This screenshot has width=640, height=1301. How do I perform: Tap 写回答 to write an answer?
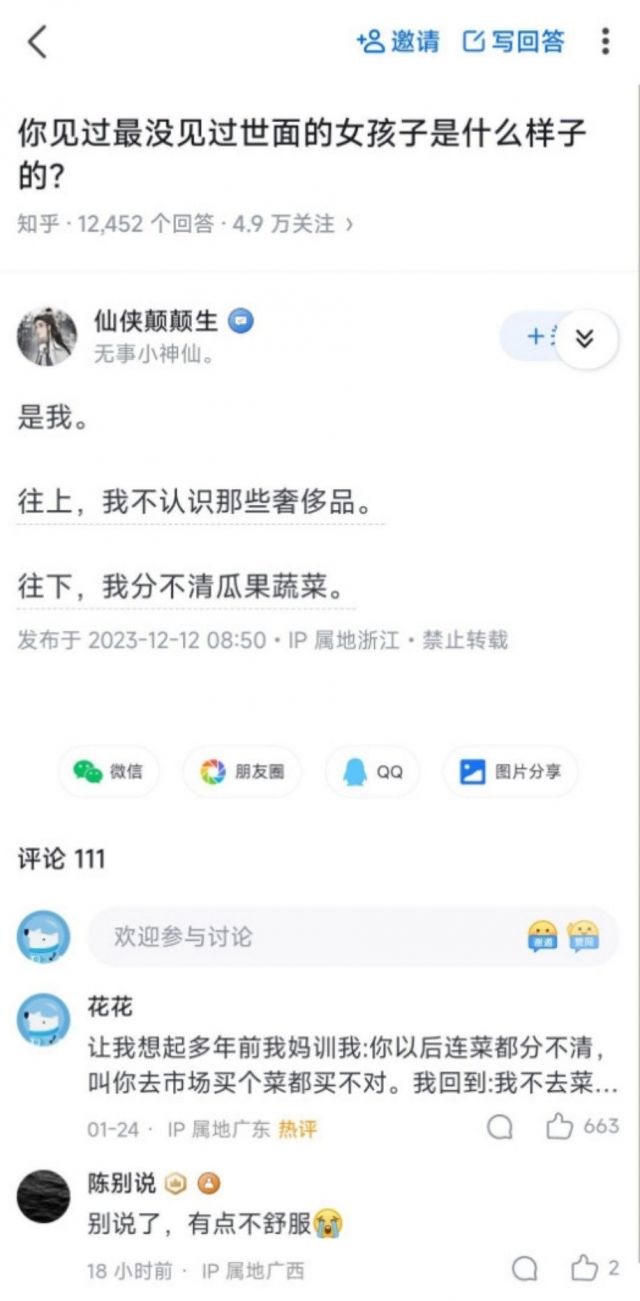(514, 41)
